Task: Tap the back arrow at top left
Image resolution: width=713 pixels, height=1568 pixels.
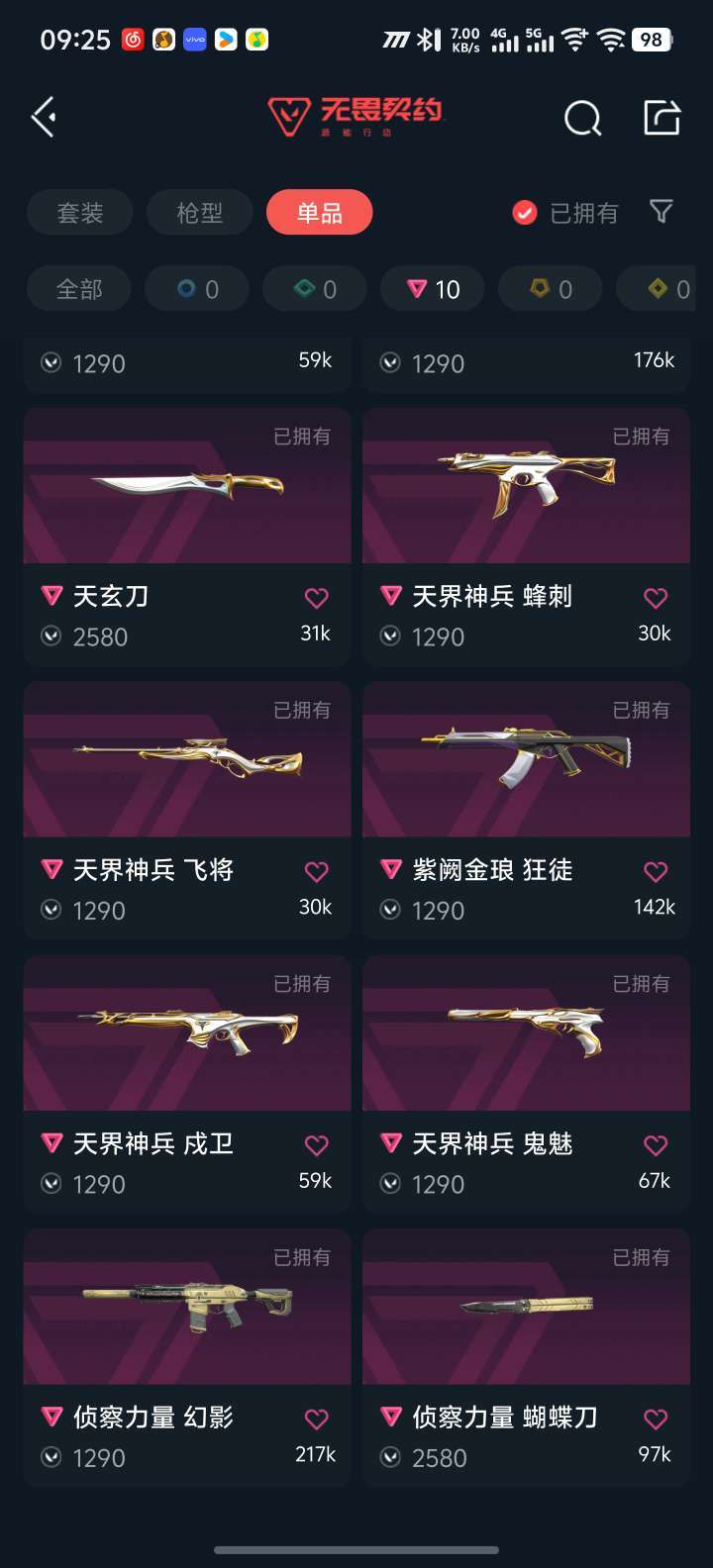Action: coord(43,116)
